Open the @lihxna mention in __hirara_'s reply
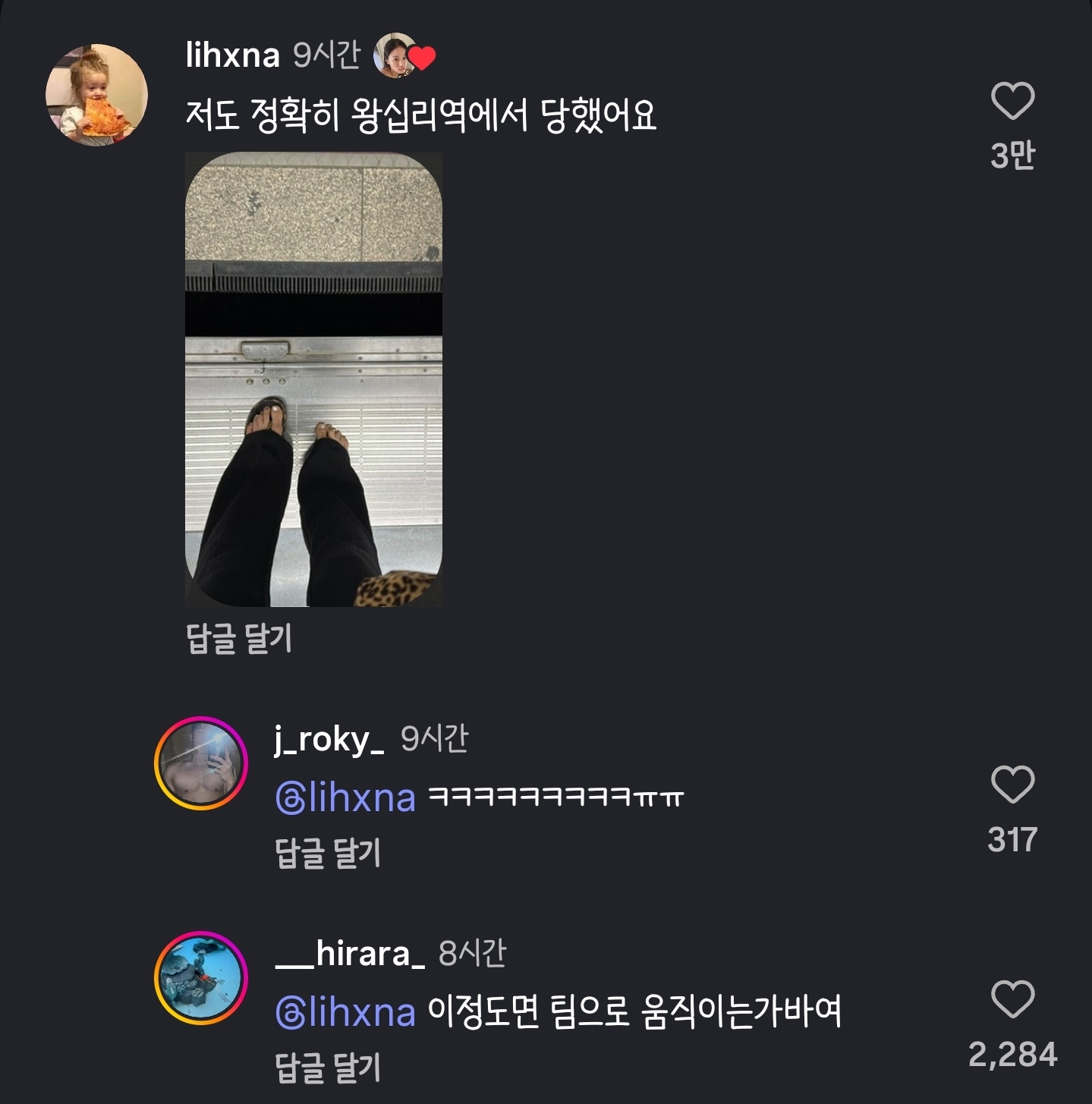This screenshot has height=1104, width=1092. [x=345, y=1012]
